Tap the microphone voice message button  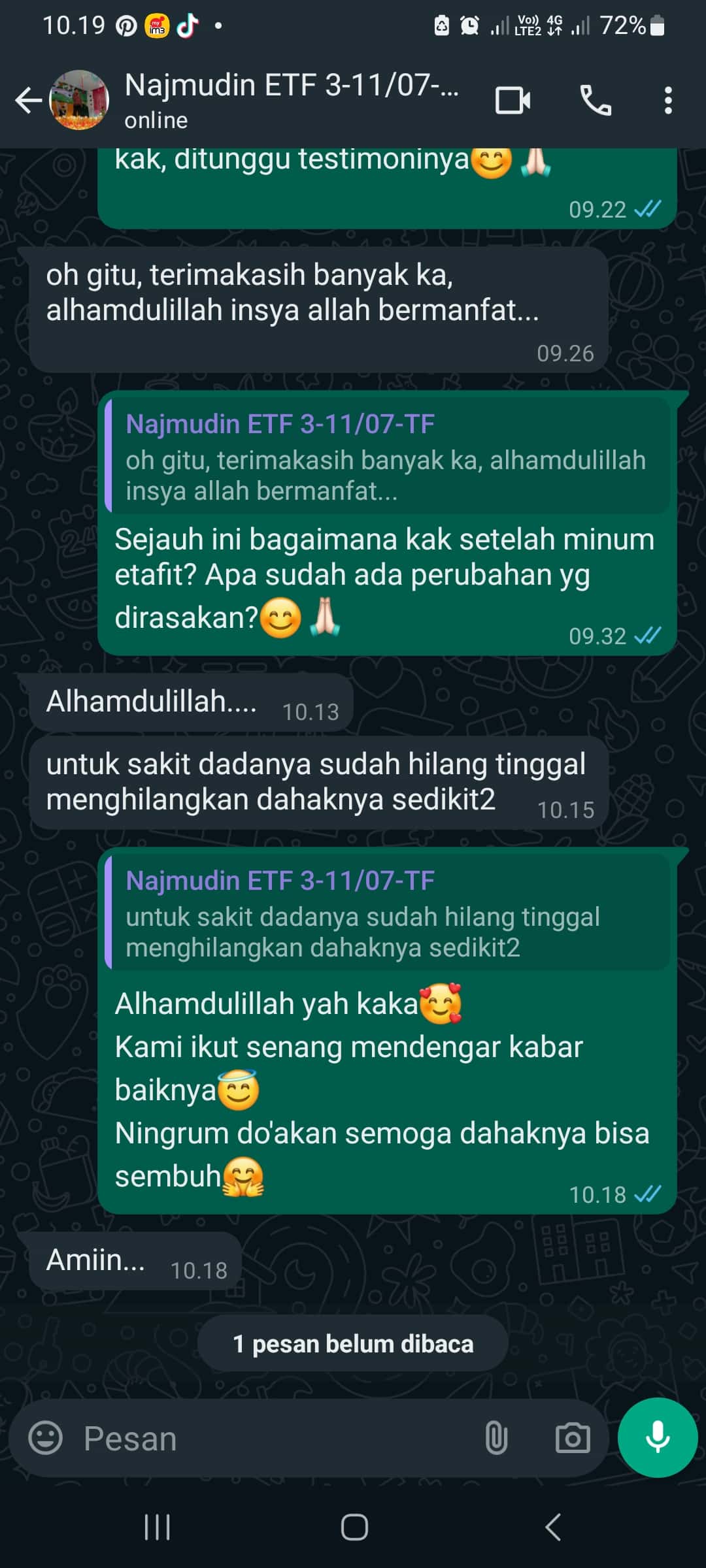click(x=657, y=1437)
